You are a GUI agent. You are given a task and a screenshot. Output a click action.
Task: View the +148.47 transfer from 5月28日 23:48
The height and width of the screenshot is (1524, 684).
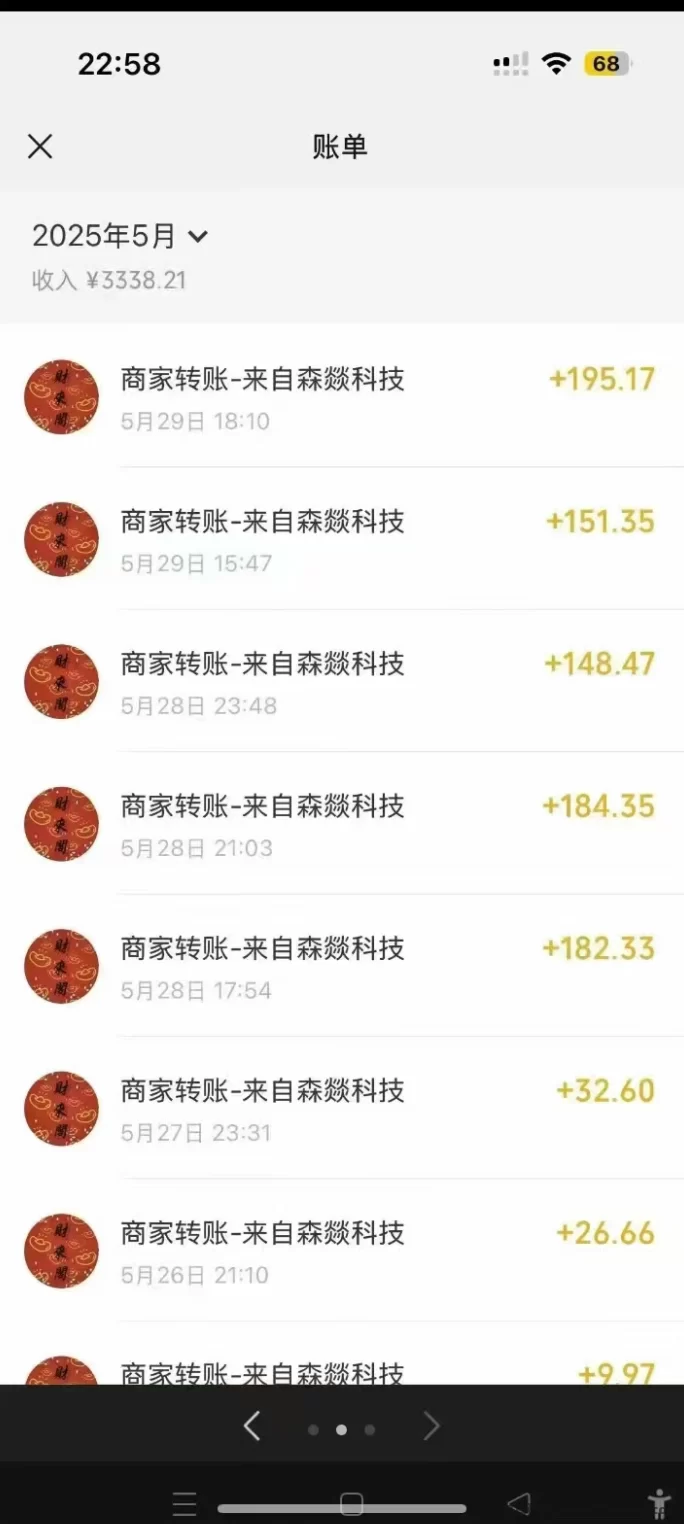coord(342,680)
